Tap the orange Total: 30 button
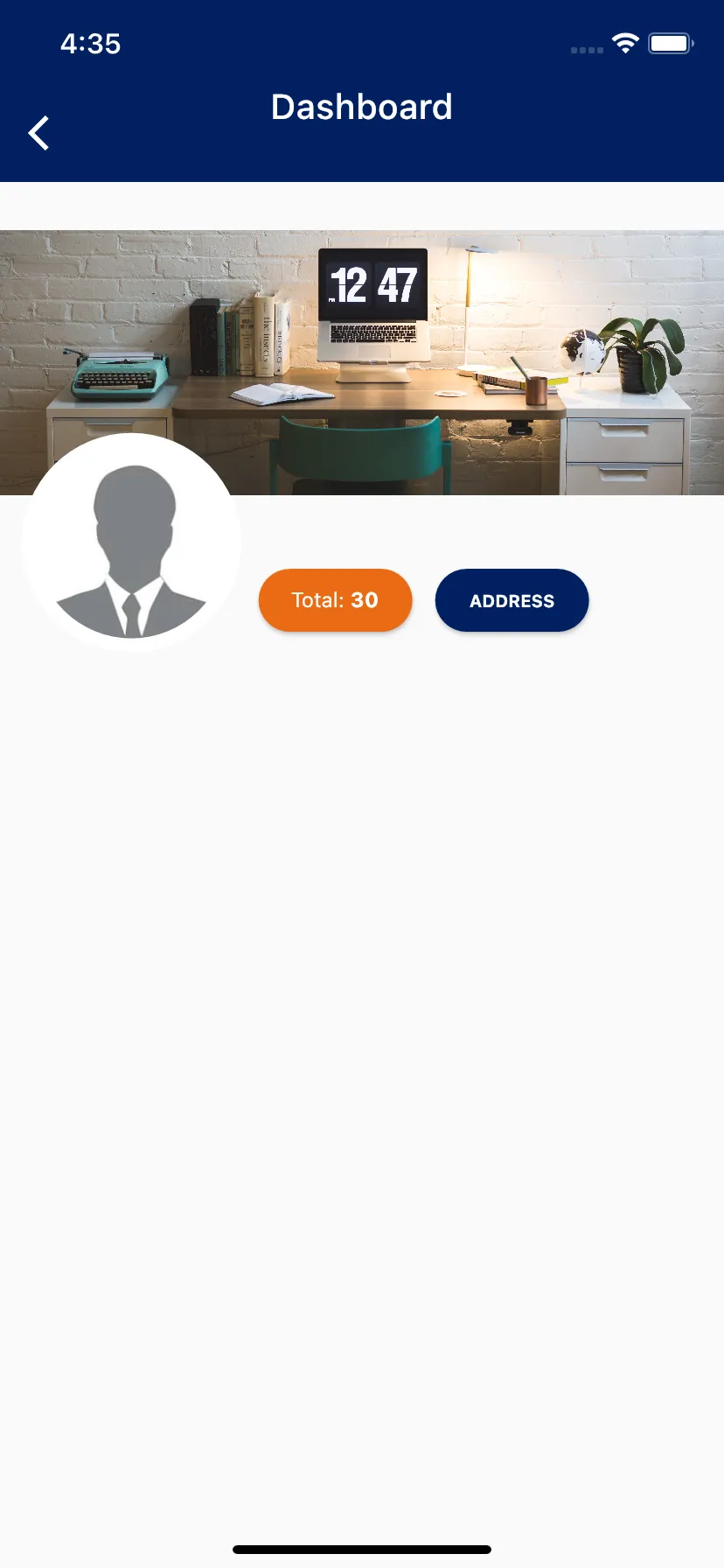The width and height of the screenshot is (724, 1568). pos(335,600)
